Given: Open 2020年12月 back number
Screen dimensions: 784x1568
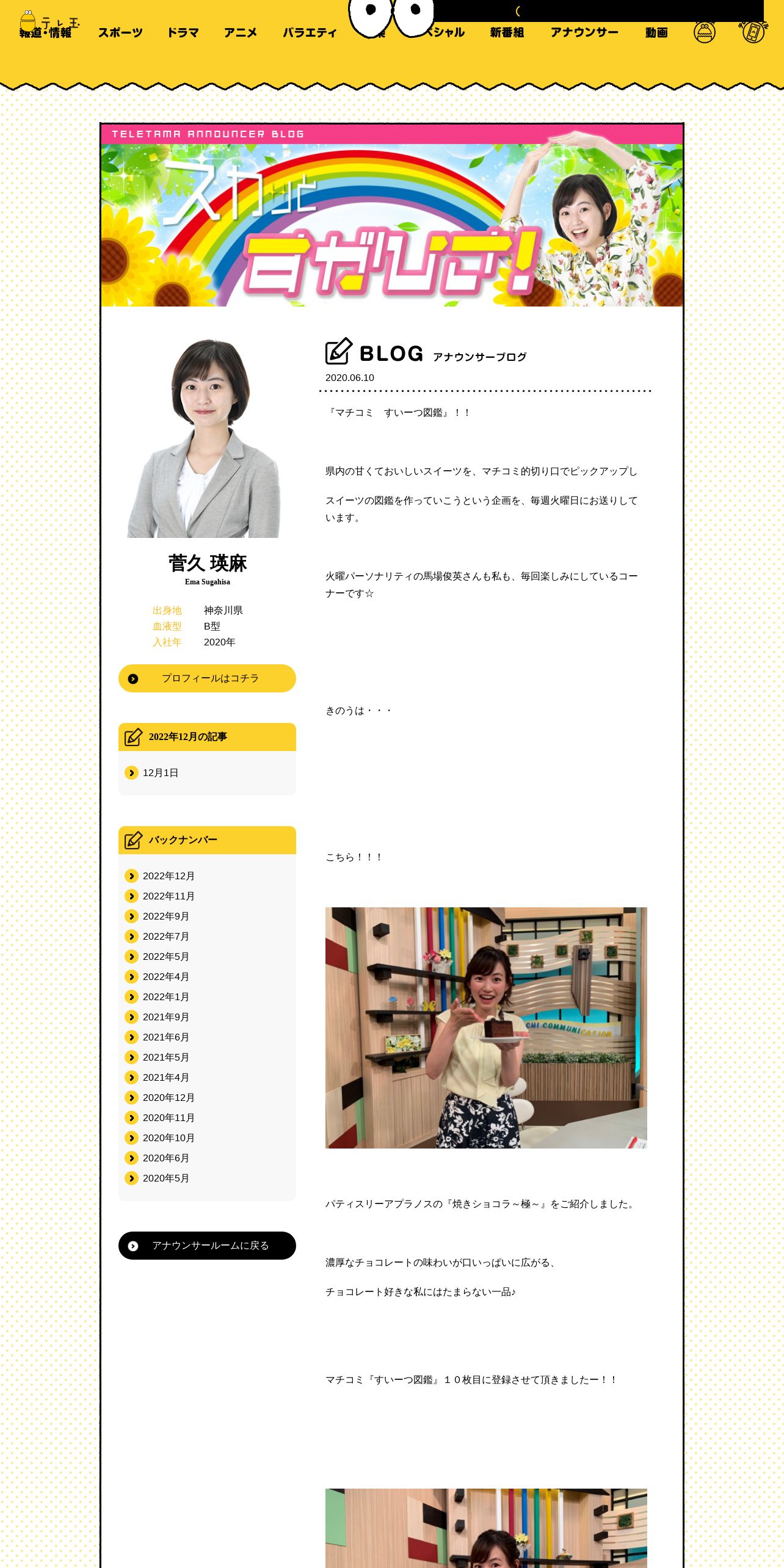Looking at the screenshot, I should coord(169,1098).
